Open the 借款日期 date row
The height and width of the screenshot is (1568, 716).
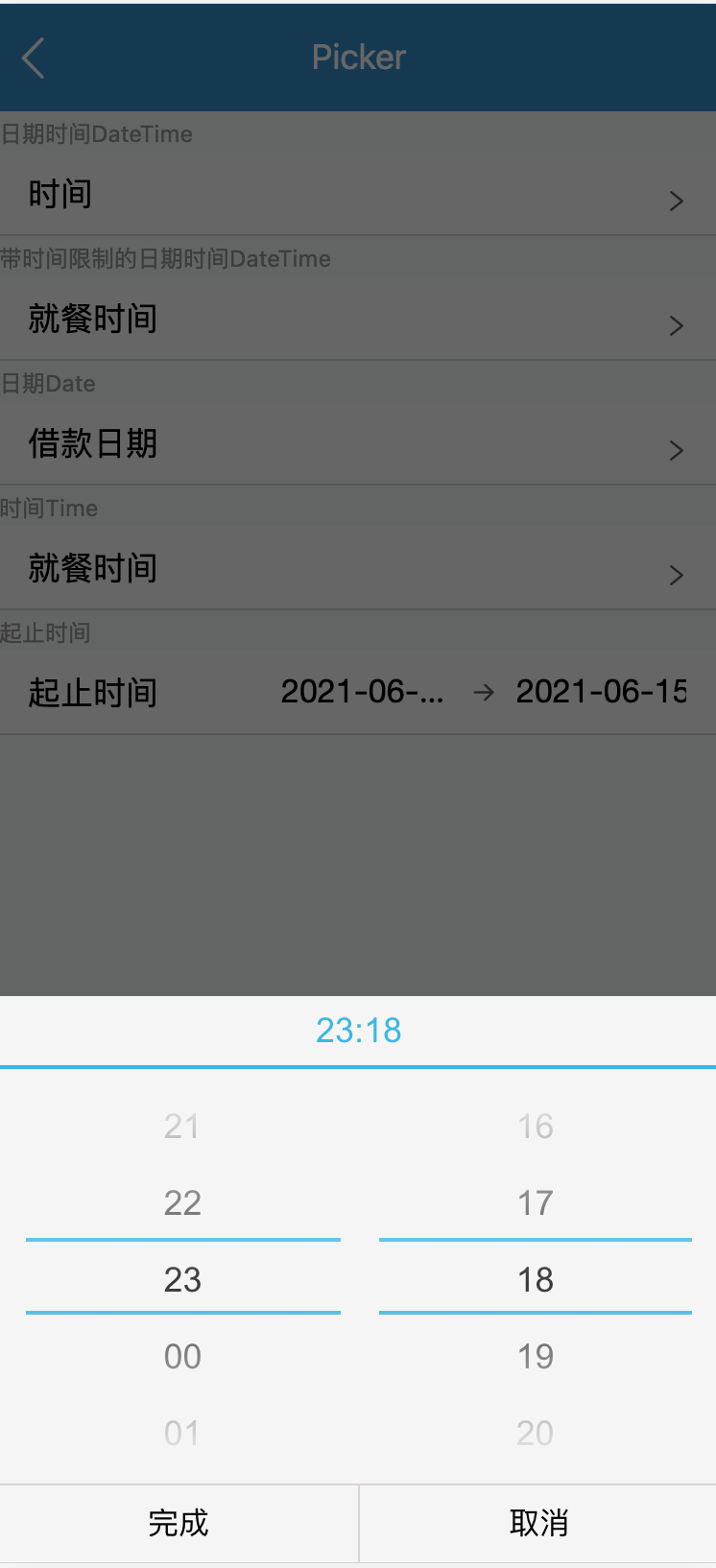pyautogui.click(x=357, y=444)
